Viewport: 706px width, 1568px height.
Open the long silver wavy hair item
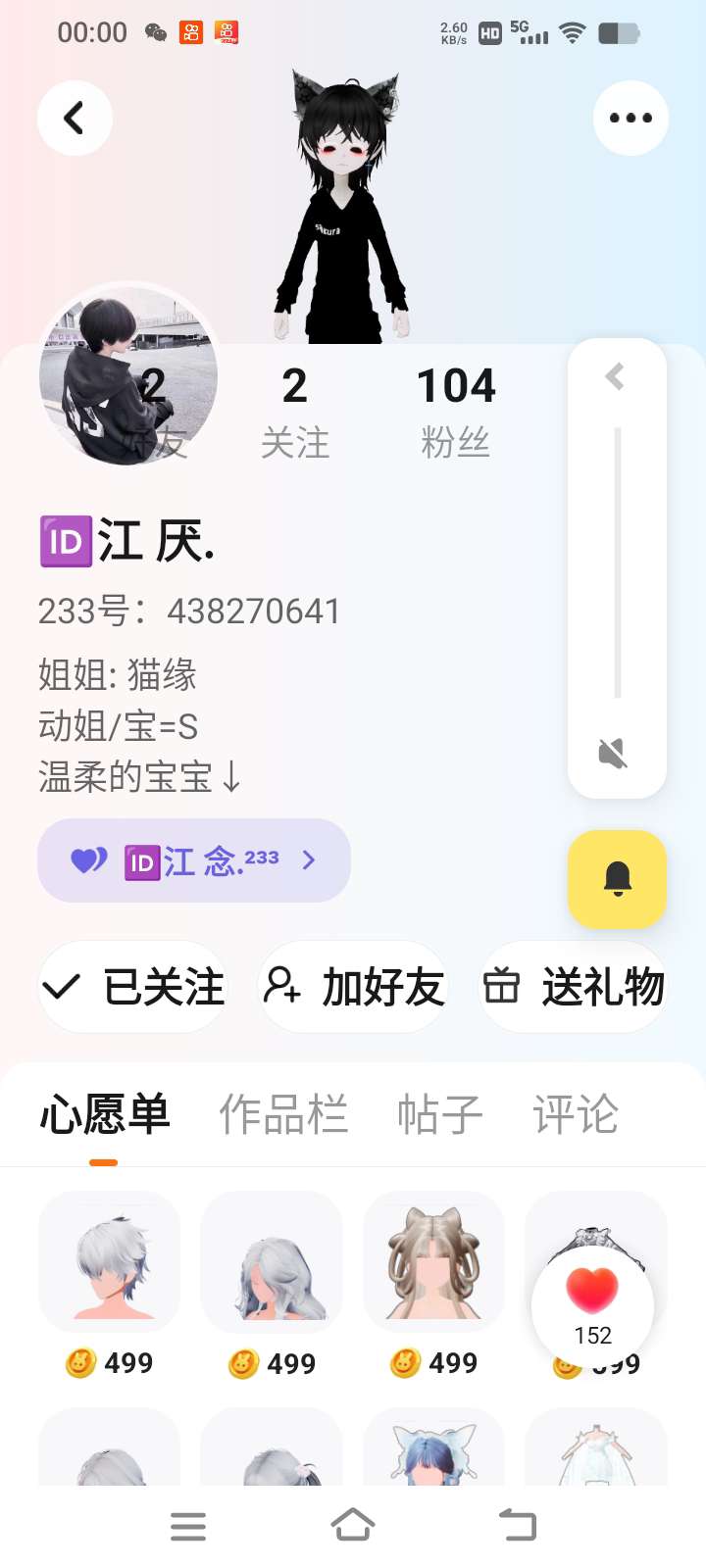272,1264
